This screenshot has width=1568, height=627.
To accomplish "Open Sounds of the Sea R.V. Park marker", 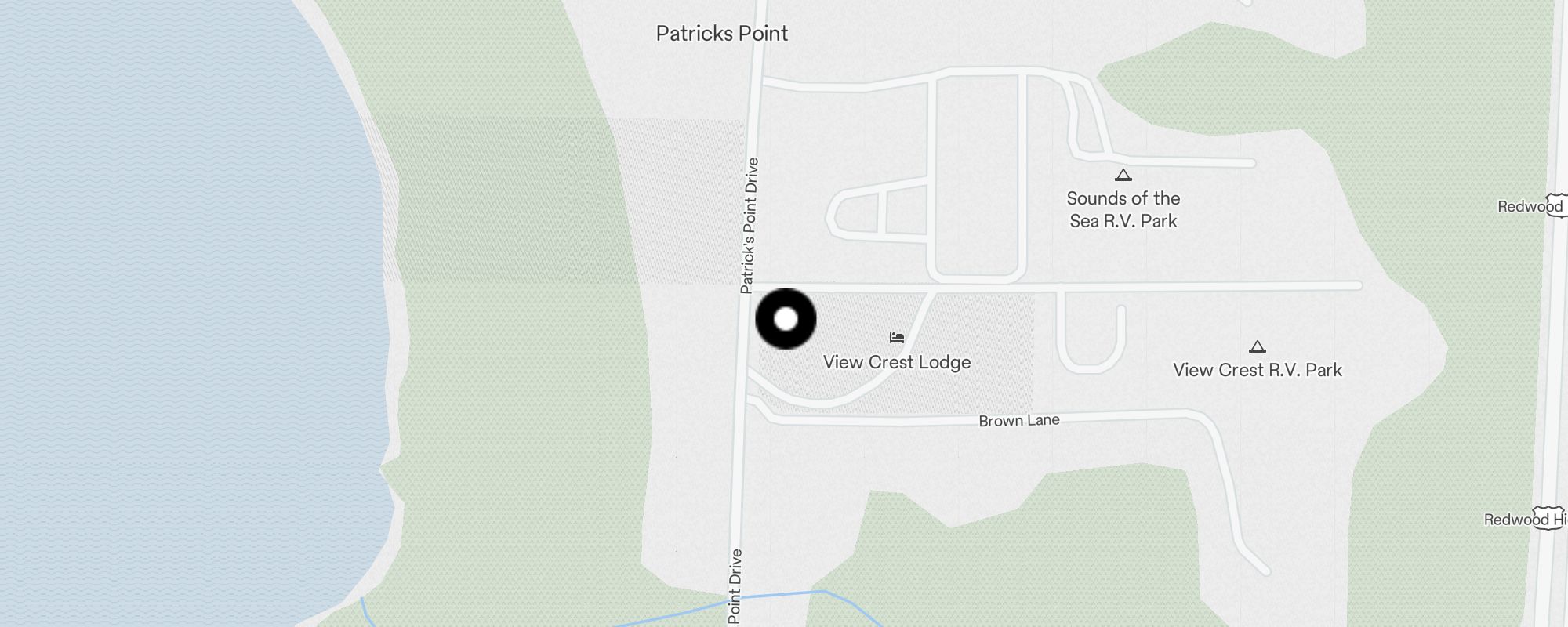I will click(x=1123, y=176).
